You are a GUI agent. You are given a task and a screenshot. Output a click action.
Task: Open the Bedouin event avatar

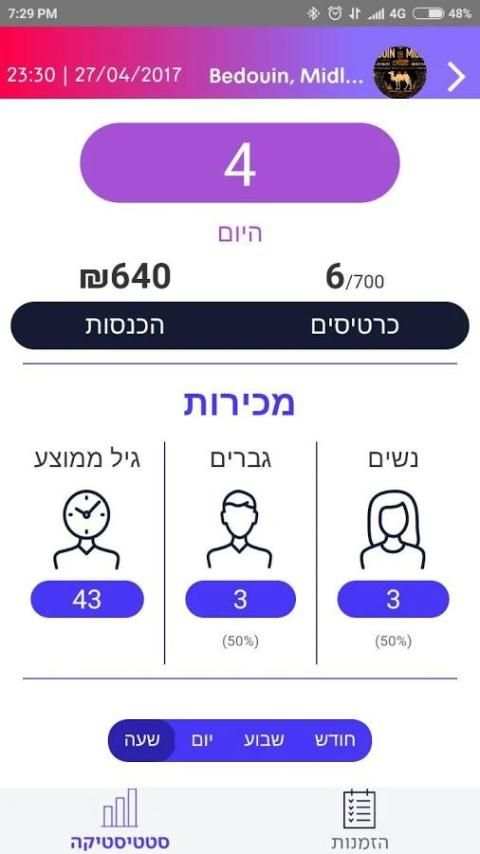point(400,72)
